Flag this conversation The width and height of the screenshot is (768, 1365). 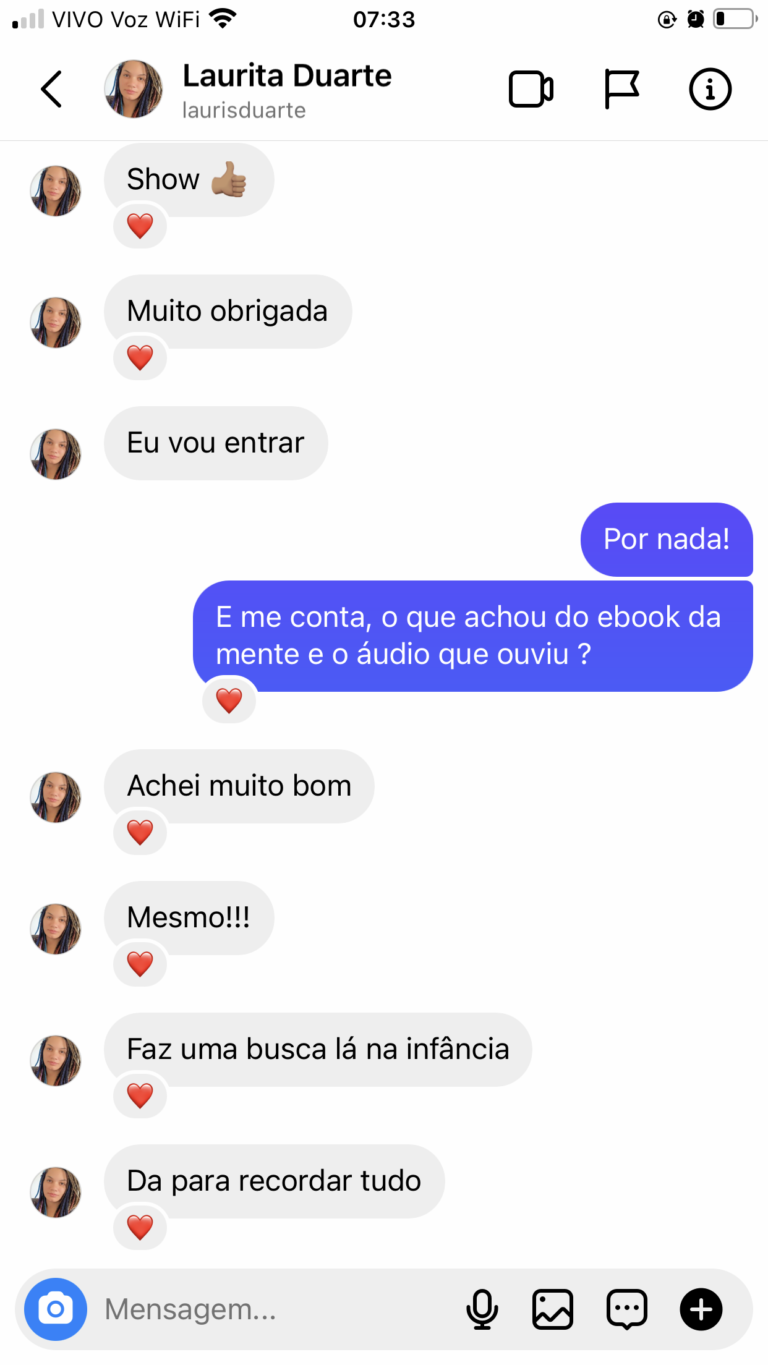(621, 89)
